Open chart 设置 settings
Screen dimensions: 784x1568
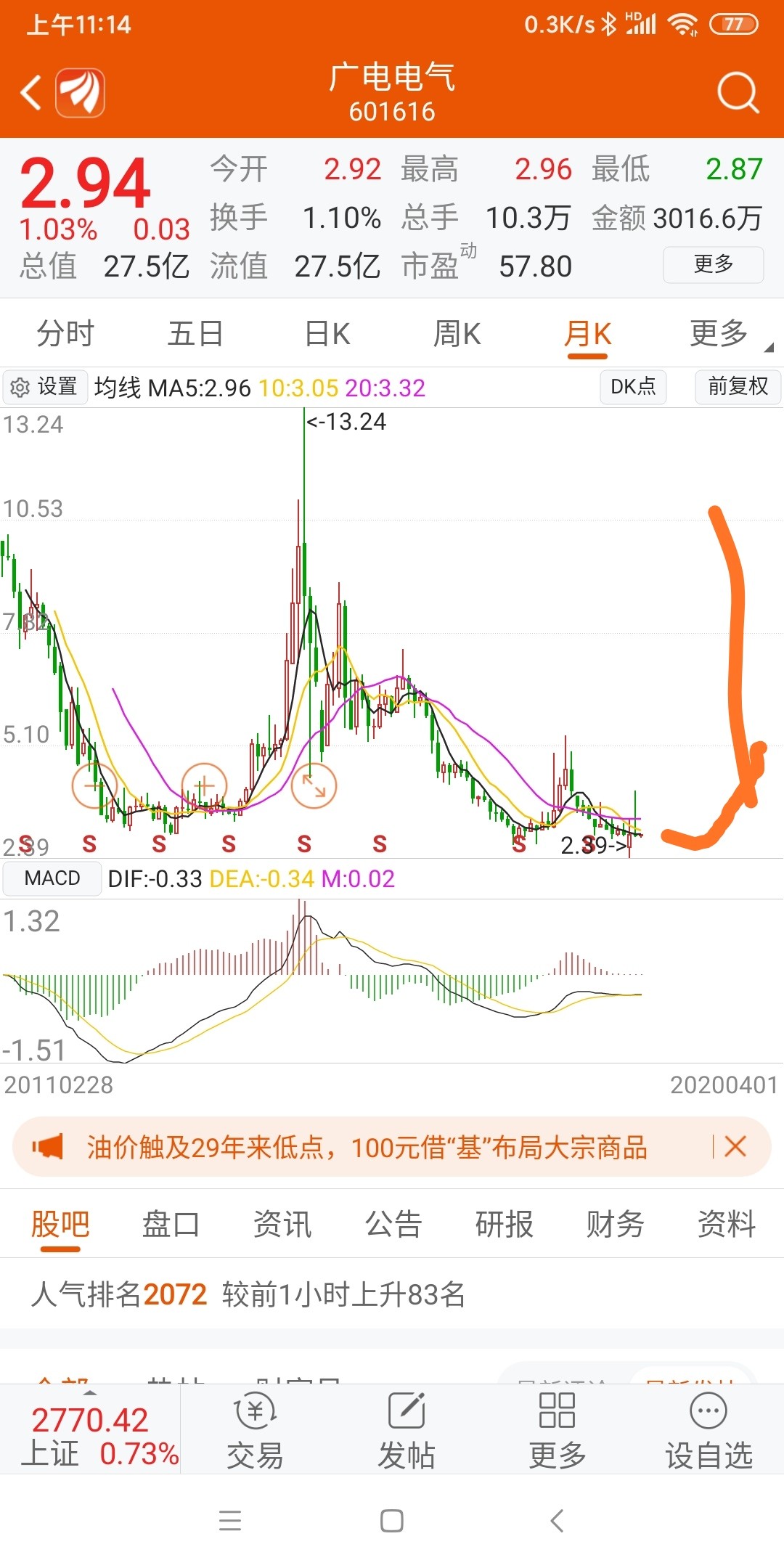click(x=45, y=387)
